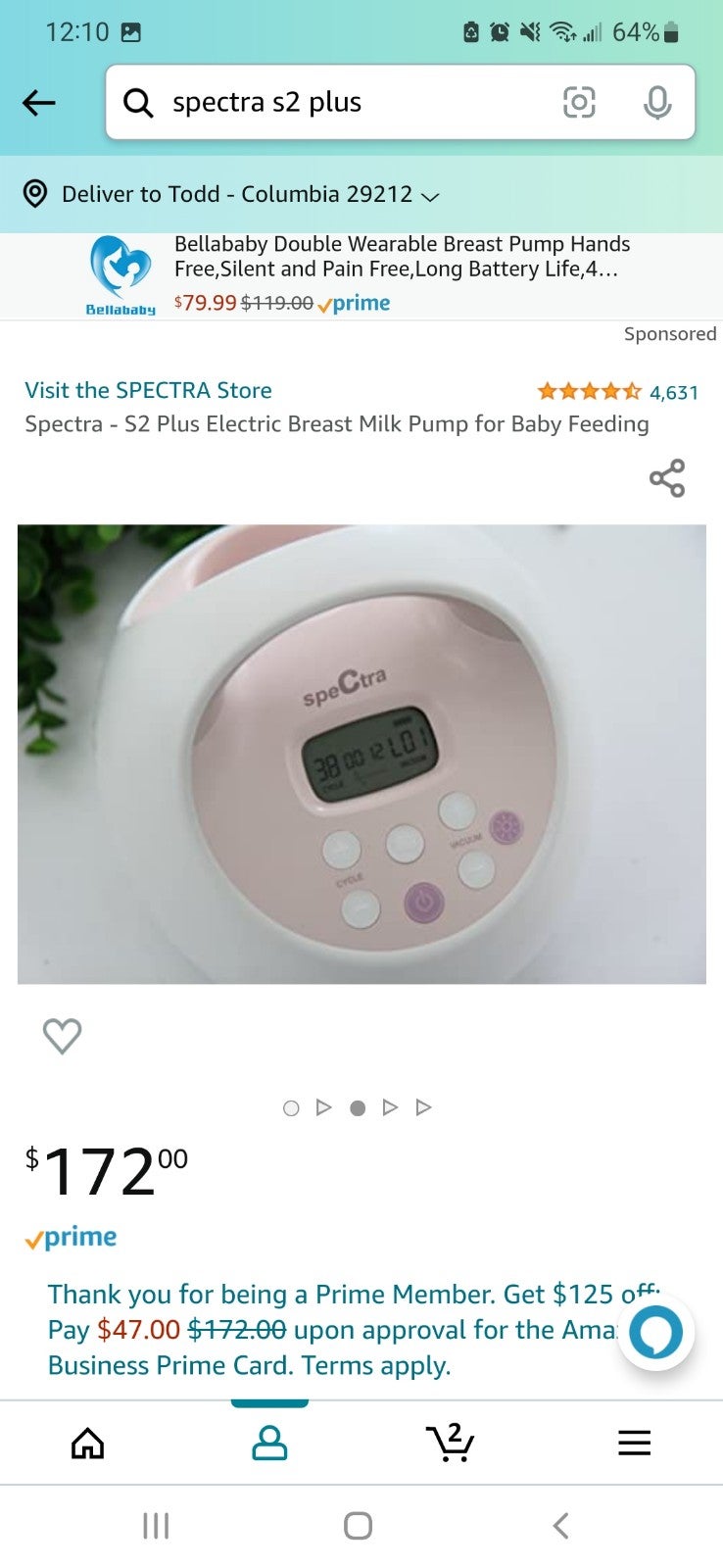The width and height of the screenshot is (723, 1568).
Task: Tap the system recent apps button
Action: click(x=156, y=1526)
